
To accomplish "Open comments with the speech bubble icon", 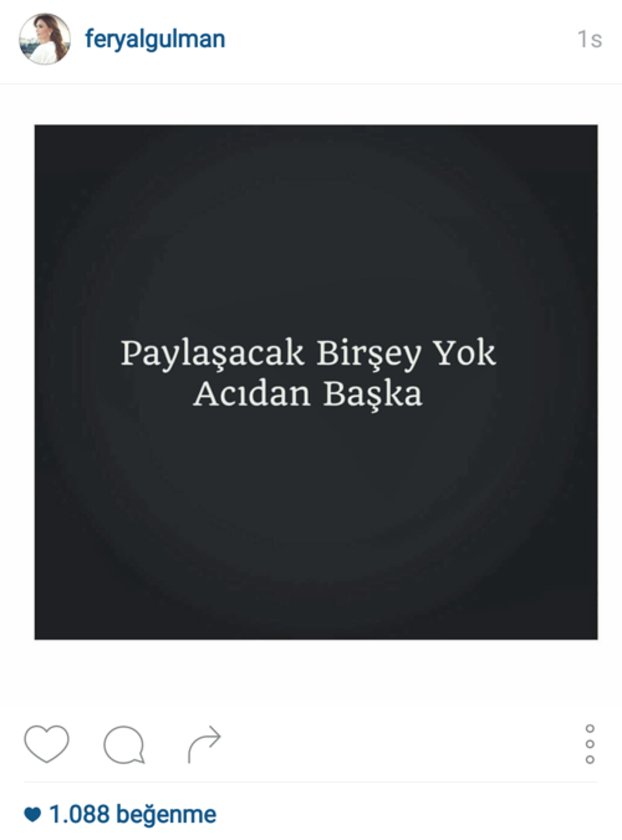I will pyautogui.click(x=124, y=745).
